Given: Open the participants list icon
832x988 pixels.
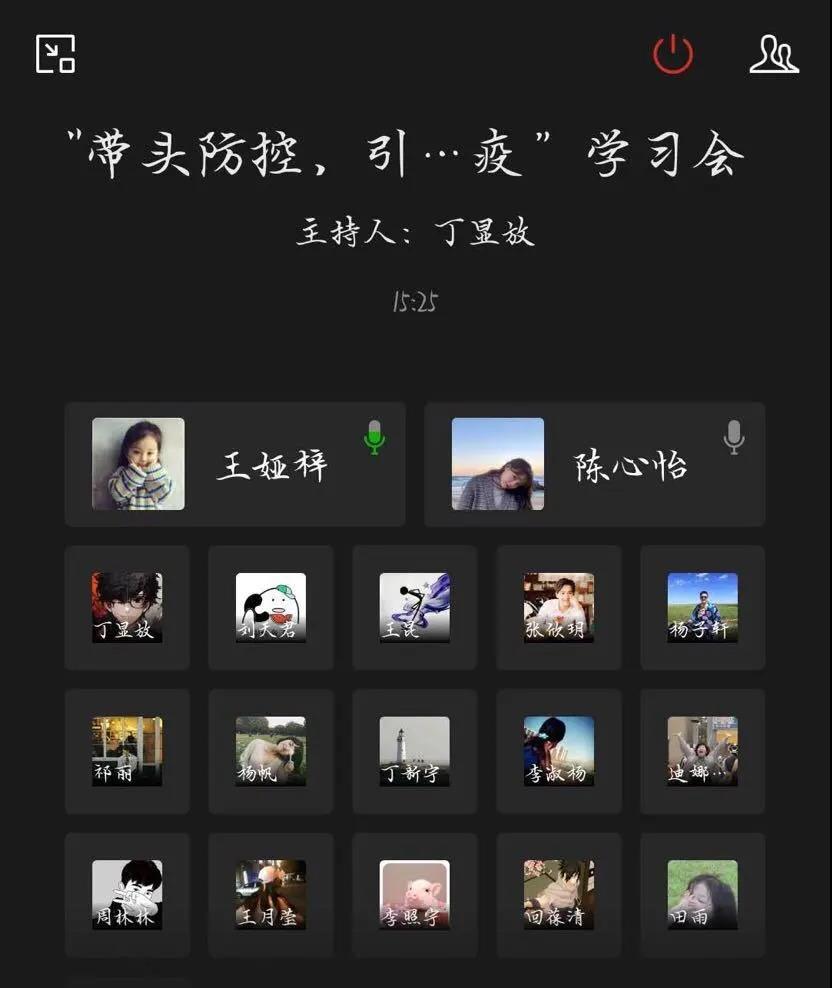Looking at the screenshot, I should (774, 54).
